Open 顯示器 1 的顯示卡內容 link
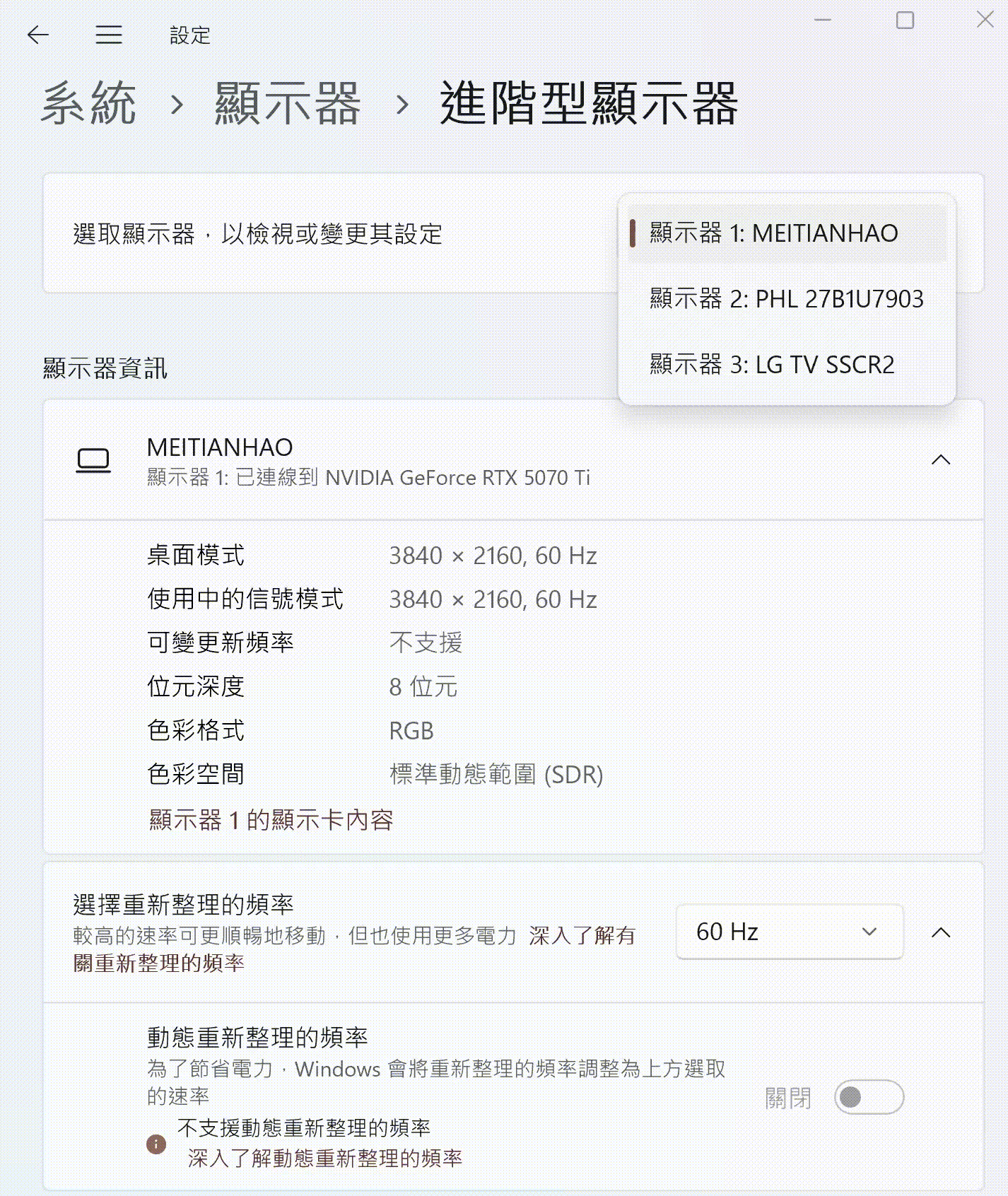The width and height of the screenshot is (1008, 1196). (271, 820)
